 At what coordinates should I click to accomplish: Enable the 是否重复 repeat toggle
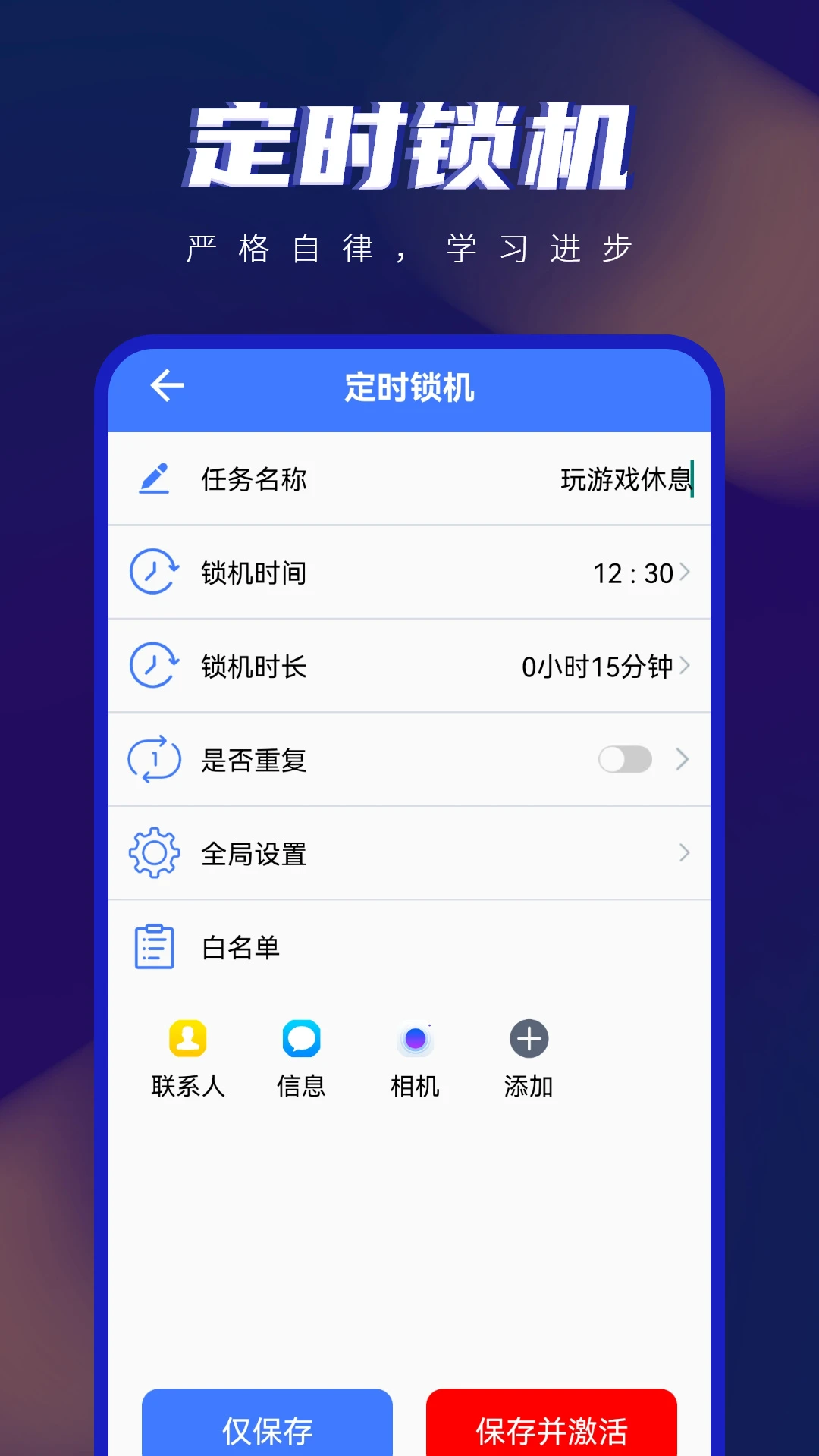pos(625,760)
